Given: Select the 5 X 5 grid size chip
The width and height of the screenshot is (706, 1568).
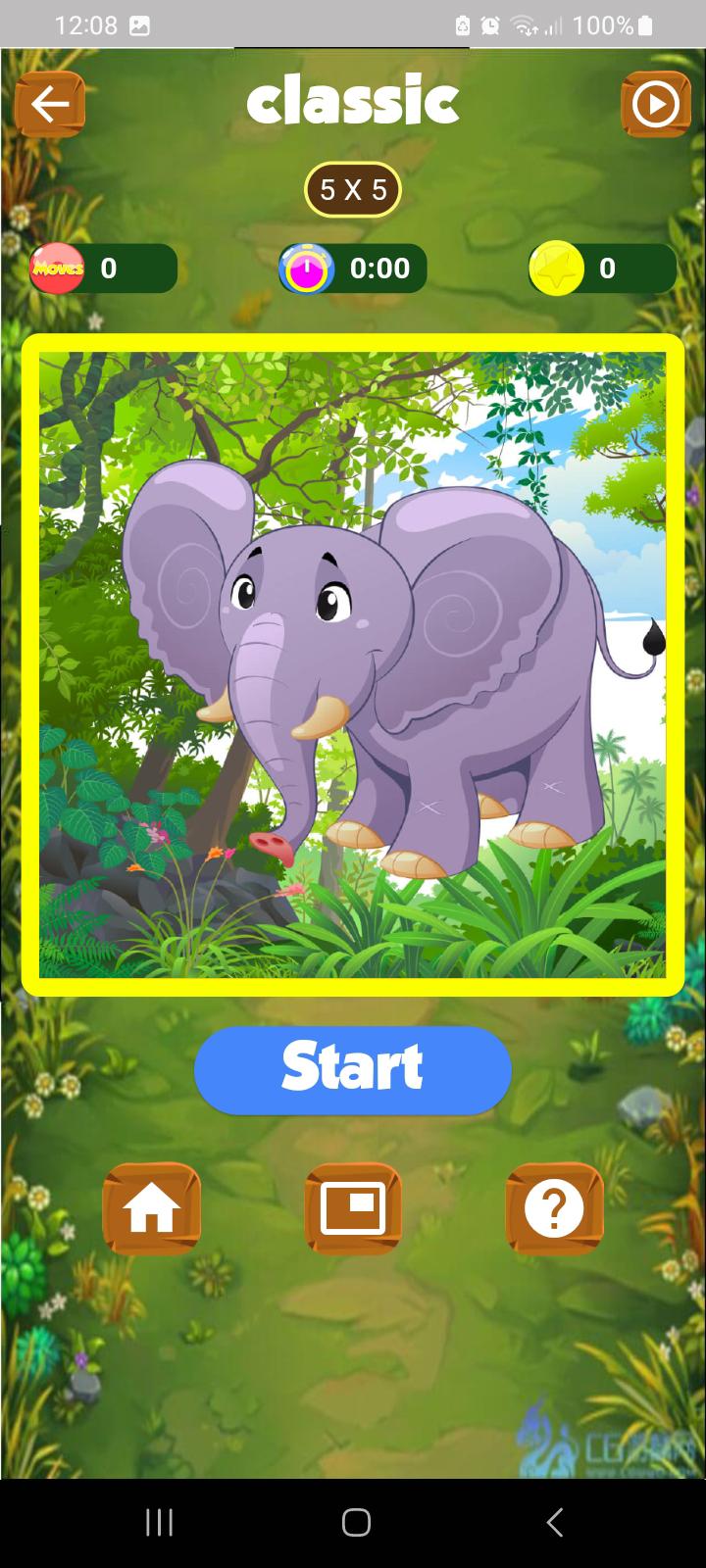Looking at the screenshot, I should [353, 189].
